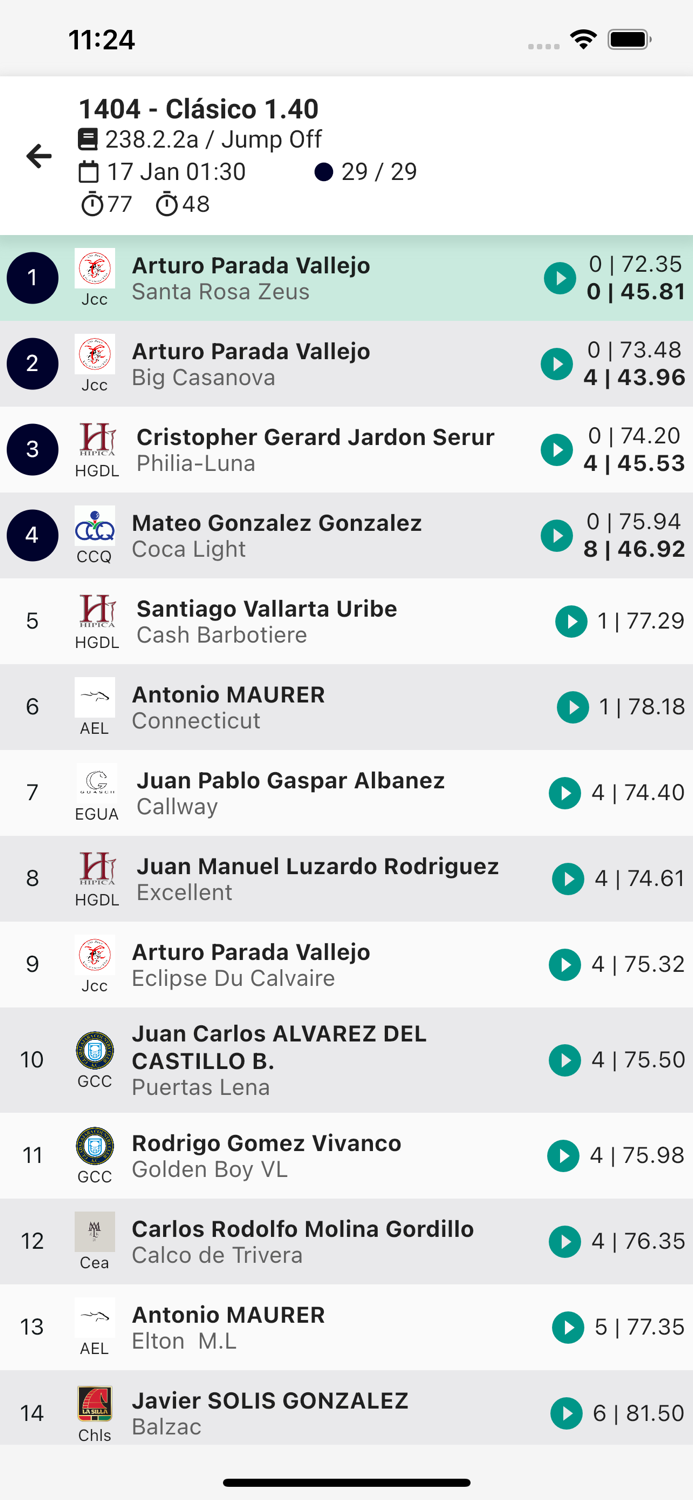Play video for Santa Rosa Zeus round
This screenshot has height=1500, width=693.
pos(559,278)
